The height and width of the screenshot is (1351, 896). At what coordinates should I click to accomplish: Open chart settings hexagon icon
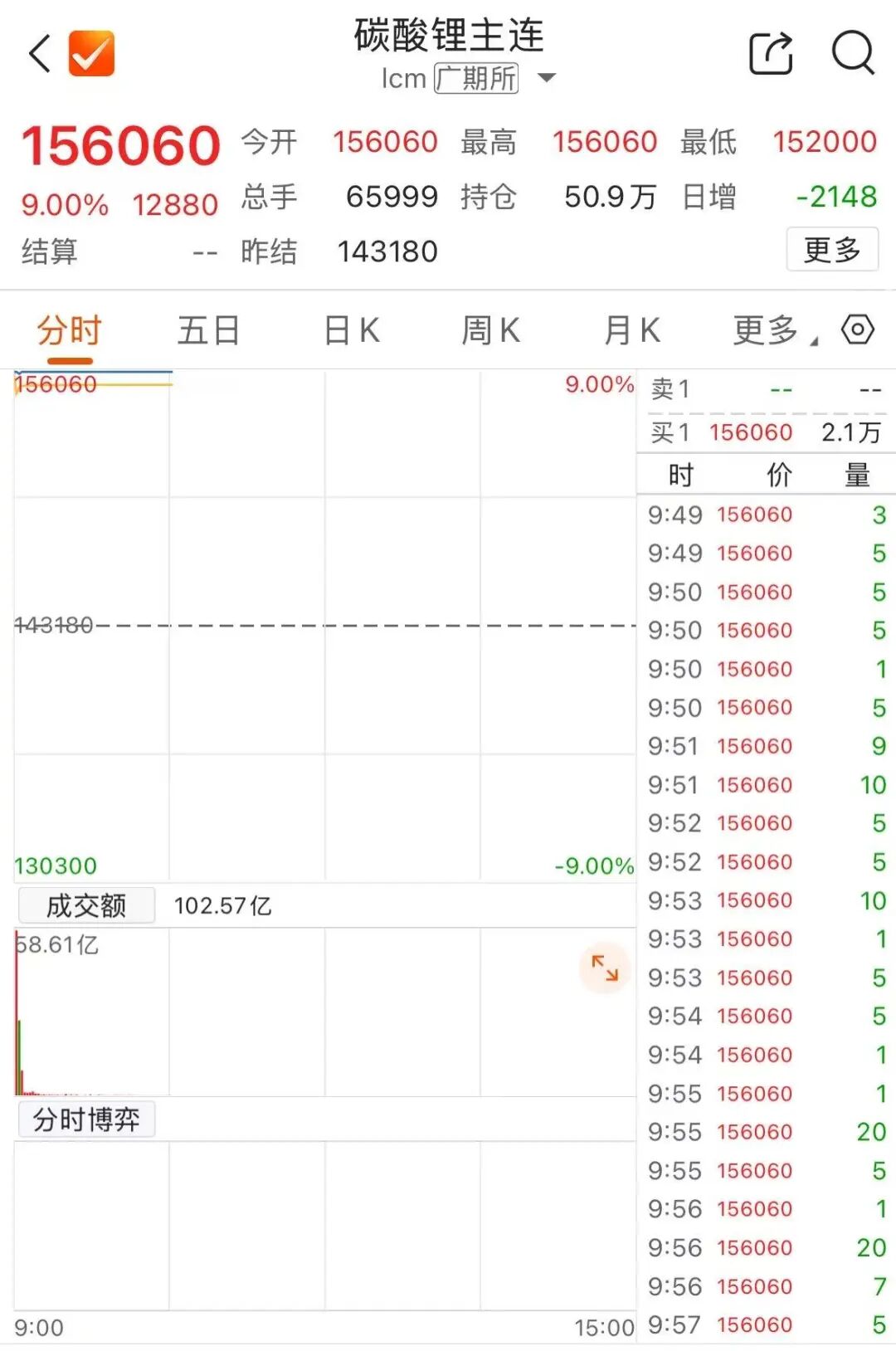(857, 329)
